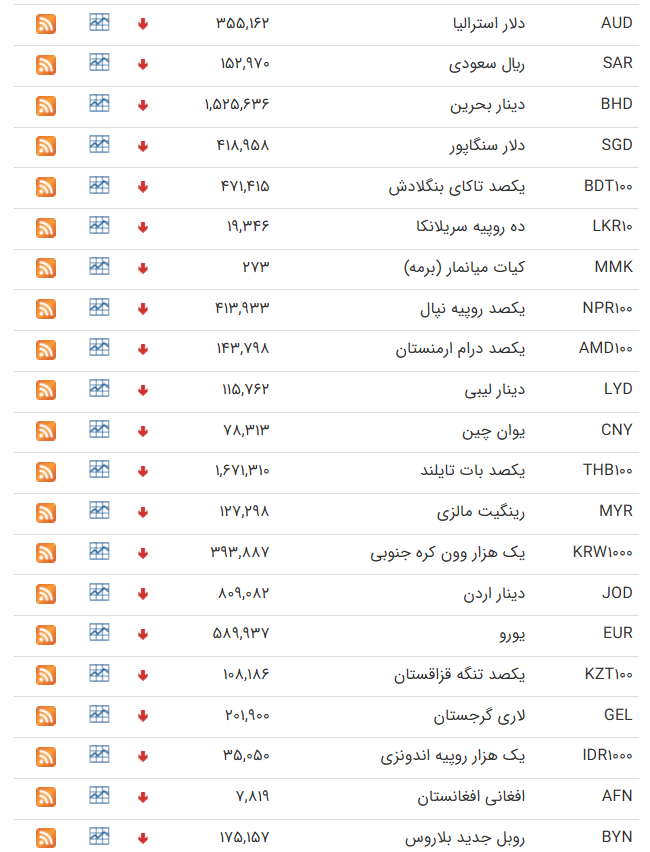
Task: Tap the RSS icon for AMD100
Action: coord(46,350)
